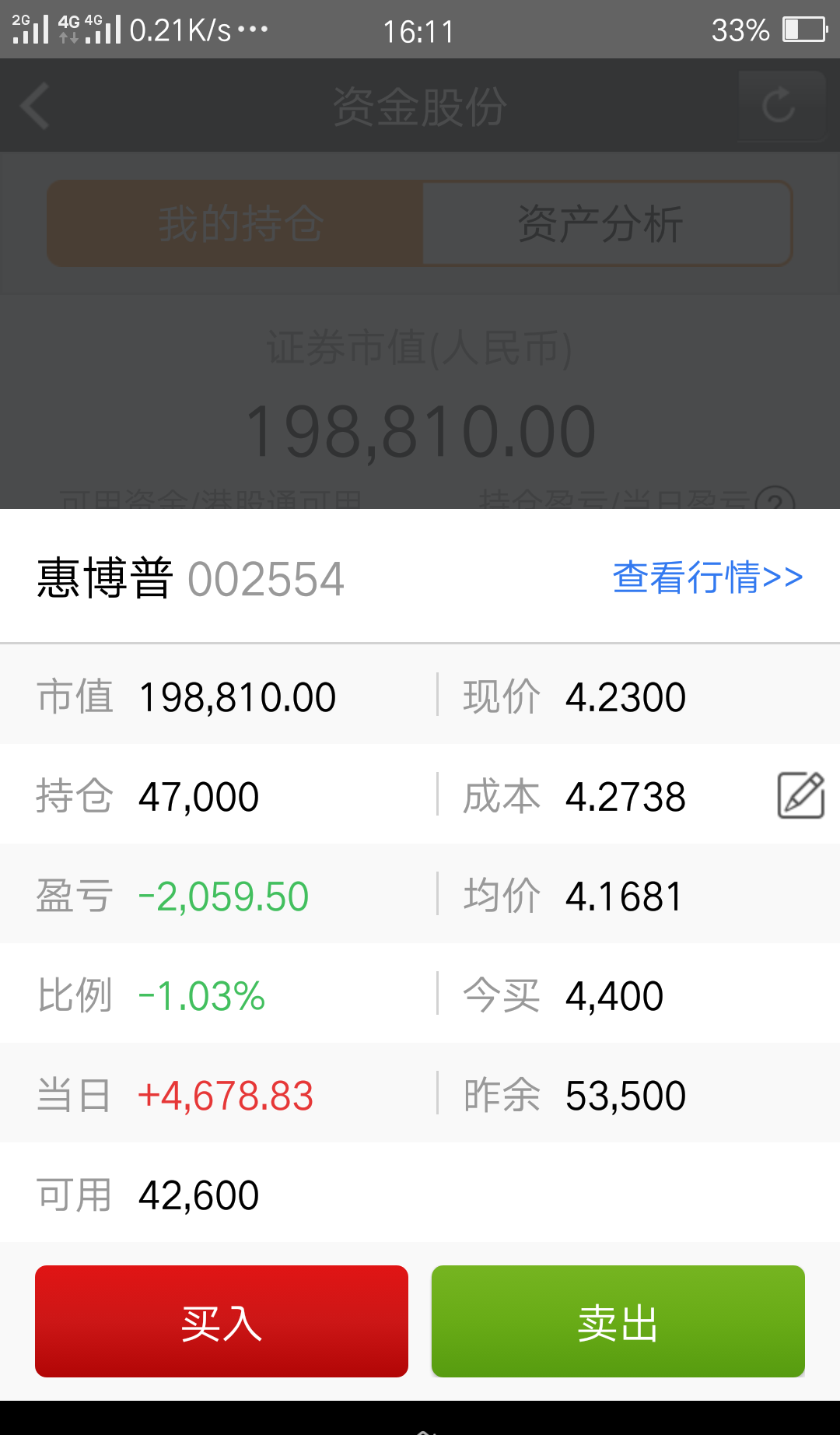Screen dimensions: 840x1435
Task: Tap the stock code 002554
Action: pyautogui.click(x=268, y=577)
